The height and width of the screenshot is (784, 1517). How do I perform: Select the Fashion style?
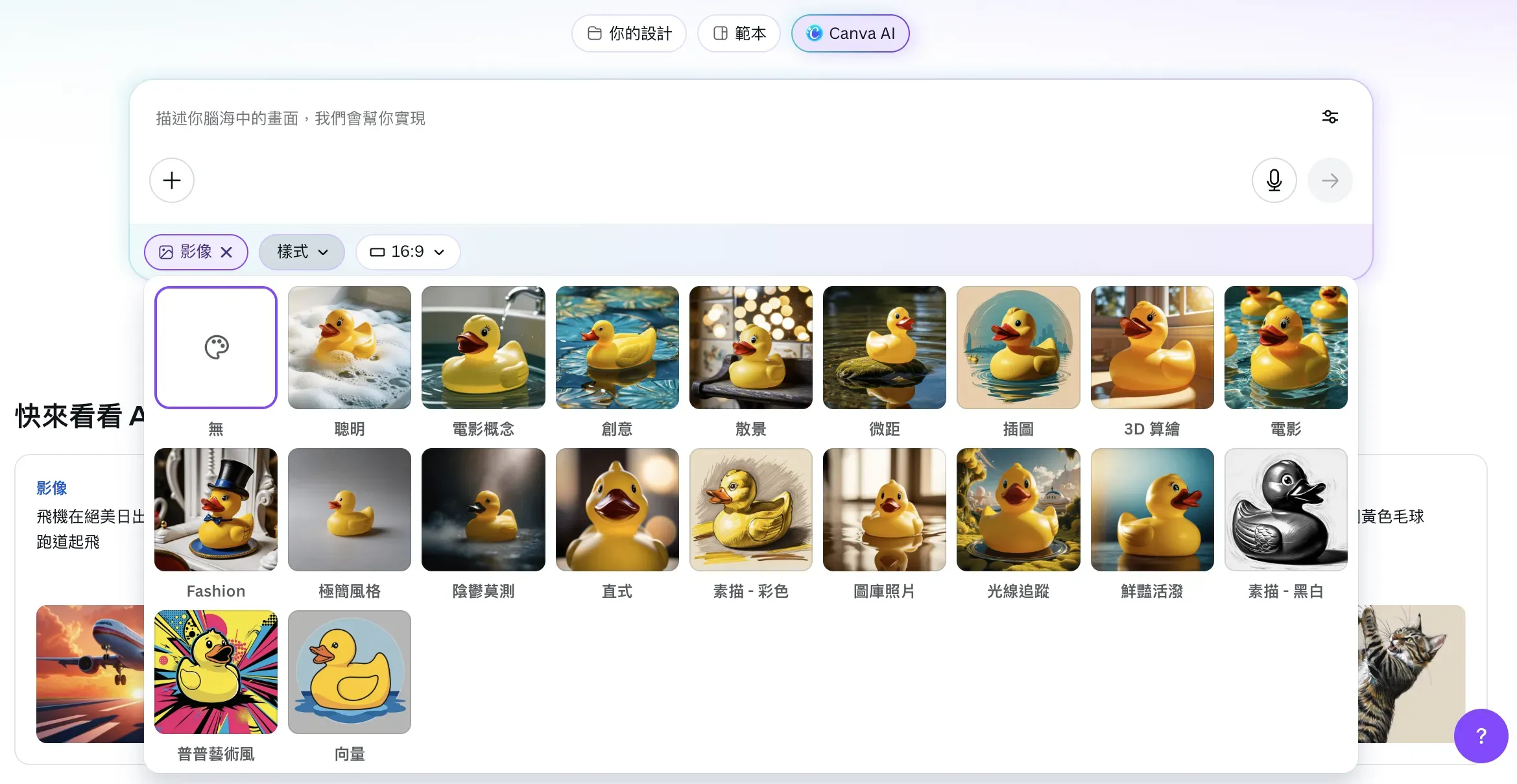tap(216, 510)
